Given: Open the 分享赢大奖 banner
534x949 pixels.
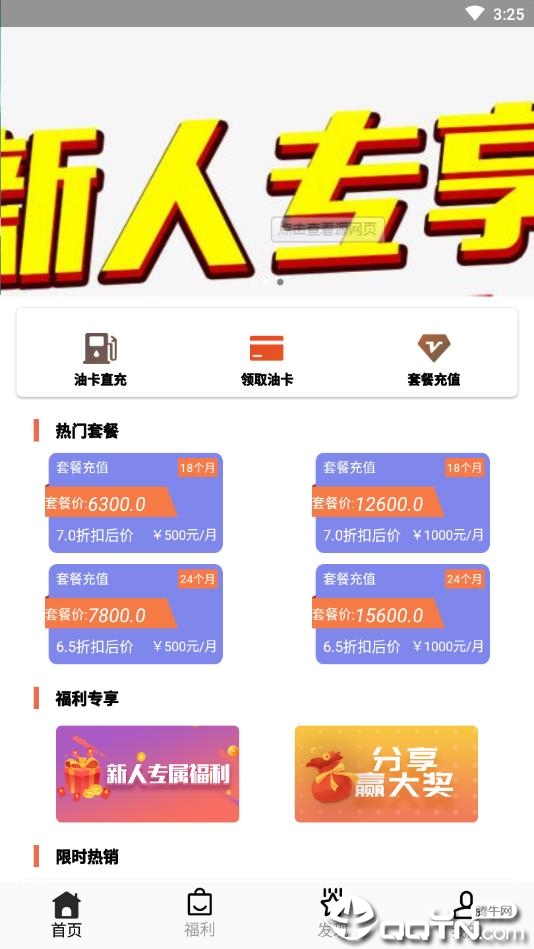Looking at the screenshot, I should pyautogui.click(x=386, y=774).
